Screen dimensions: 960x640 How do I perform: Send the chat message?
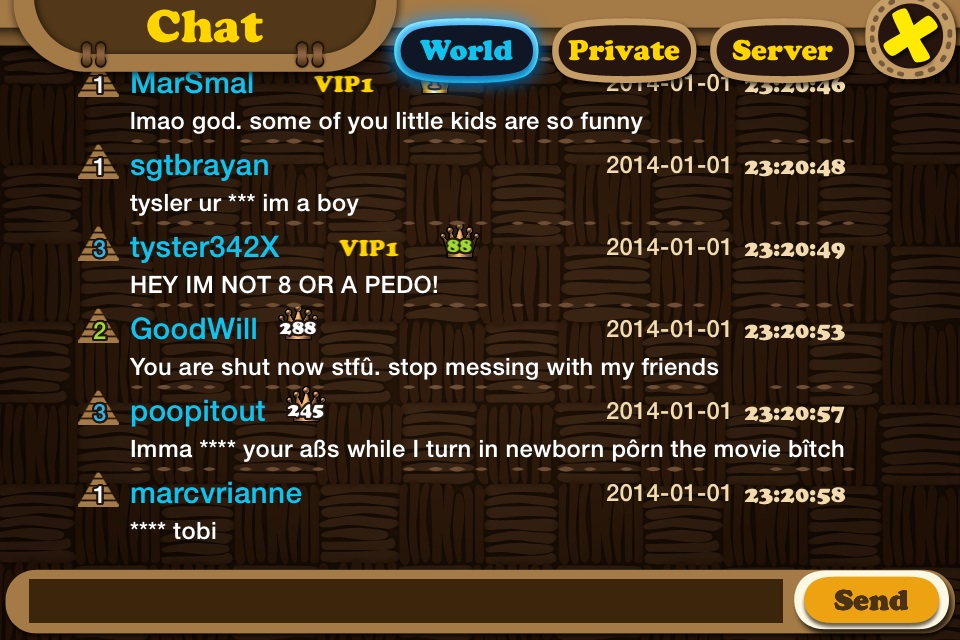(870, 600)
